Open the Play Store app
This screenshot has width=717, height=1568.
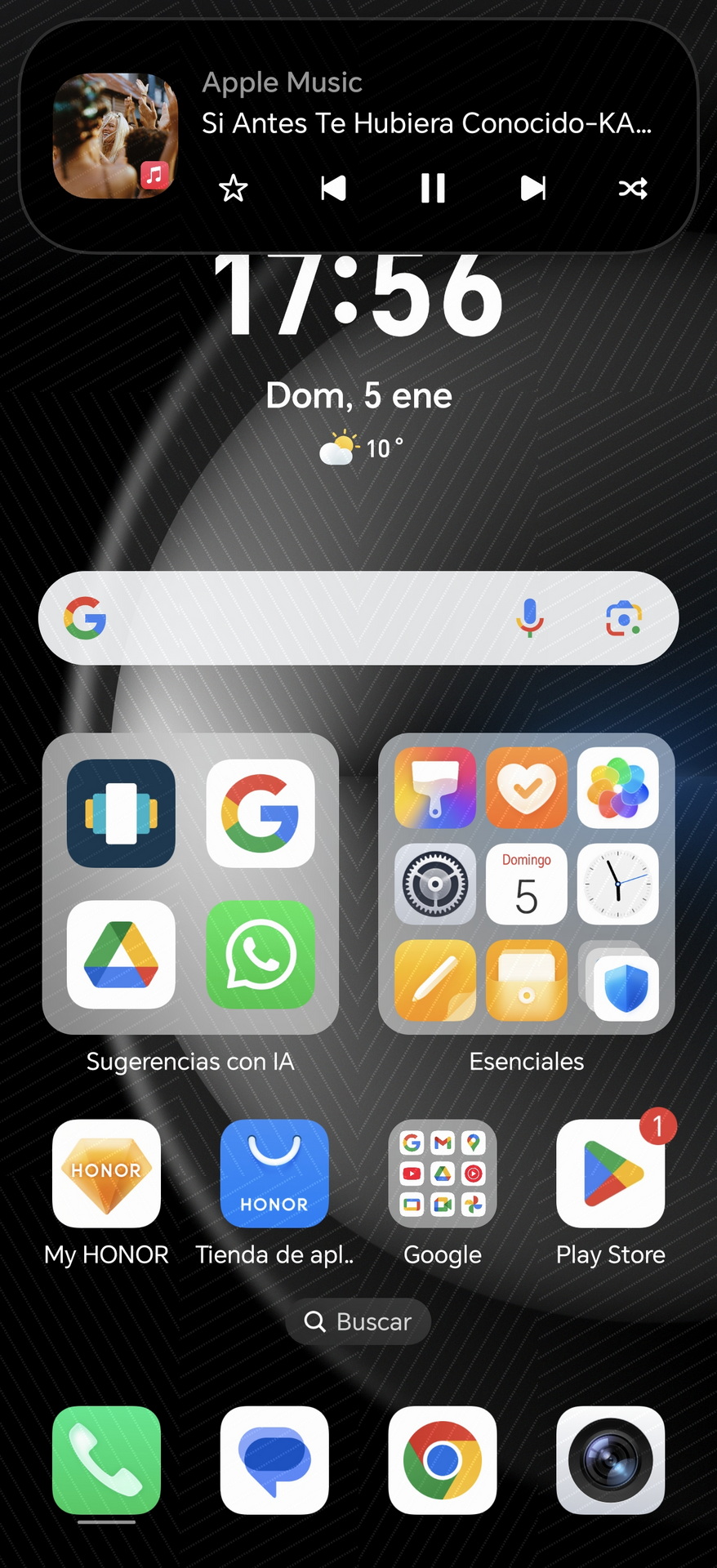tap(611, 1174)
